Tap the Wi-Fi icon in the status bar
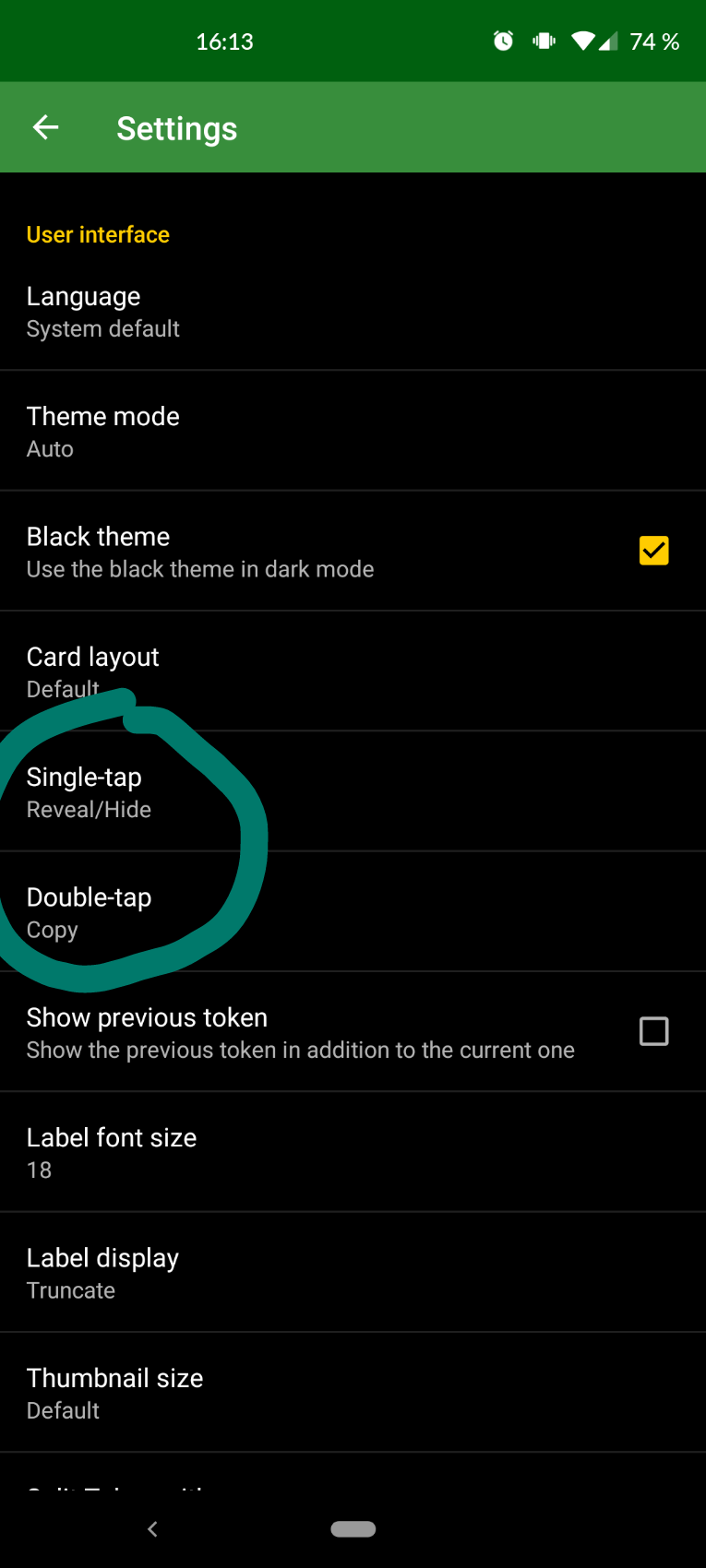This screenshot has width=706, height=1568. click(x=585, y=41)
